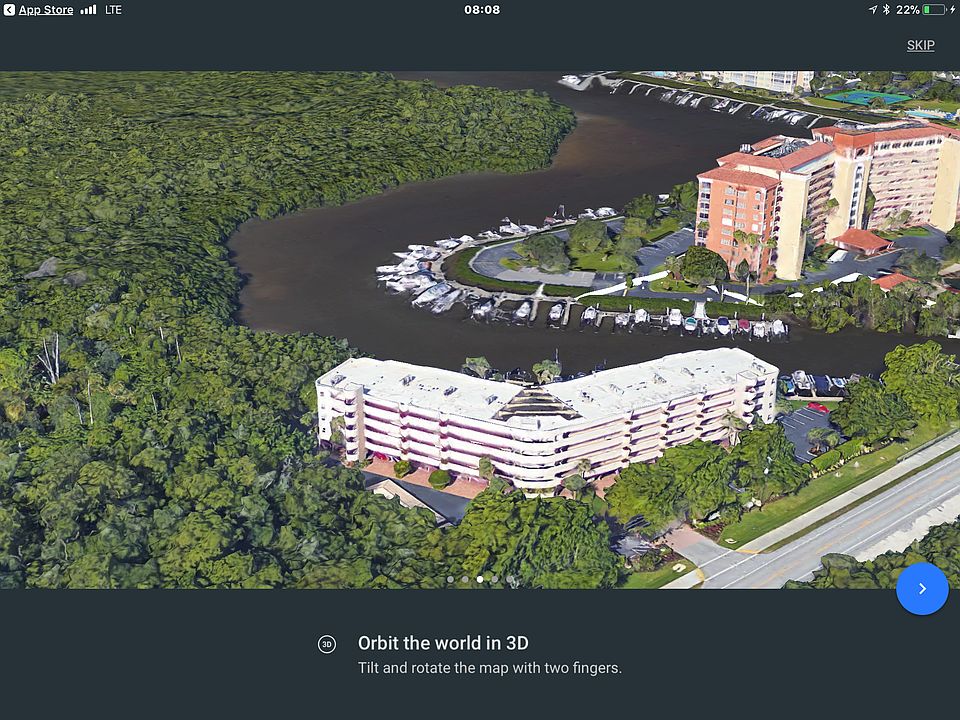The image size is (960, 720).
Task: Go to the next intro page
Action: click(x=921, y=588)
